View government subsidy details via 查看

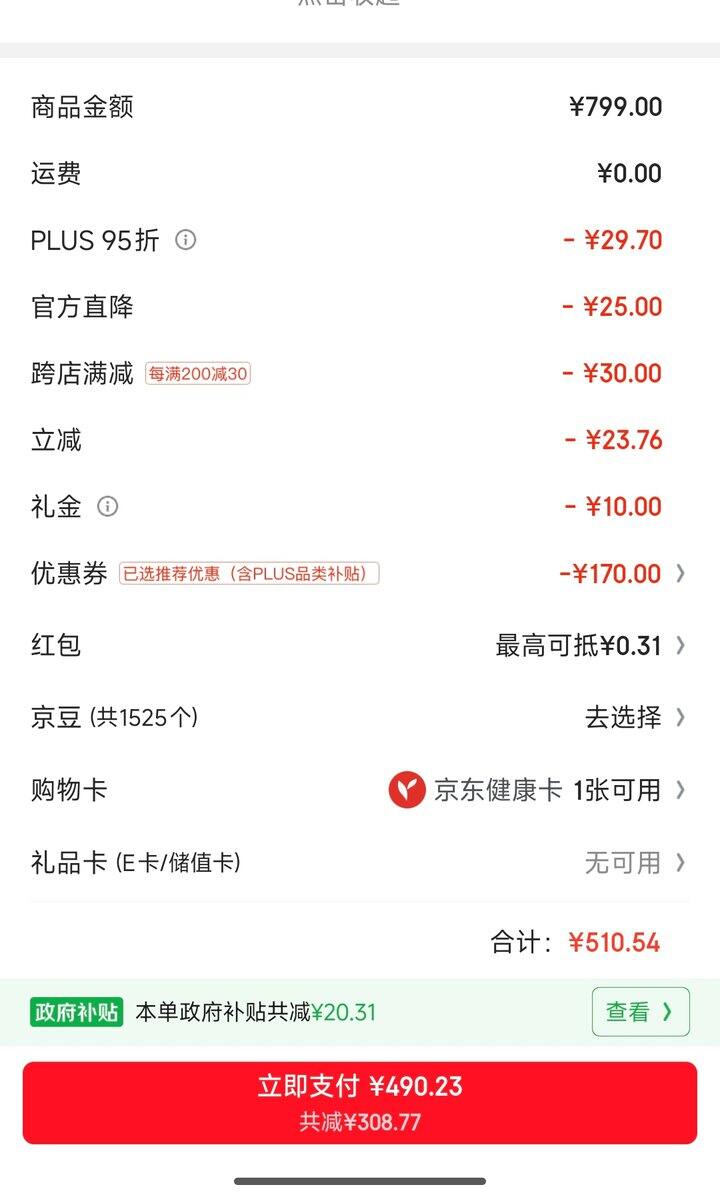point(640,1012)
